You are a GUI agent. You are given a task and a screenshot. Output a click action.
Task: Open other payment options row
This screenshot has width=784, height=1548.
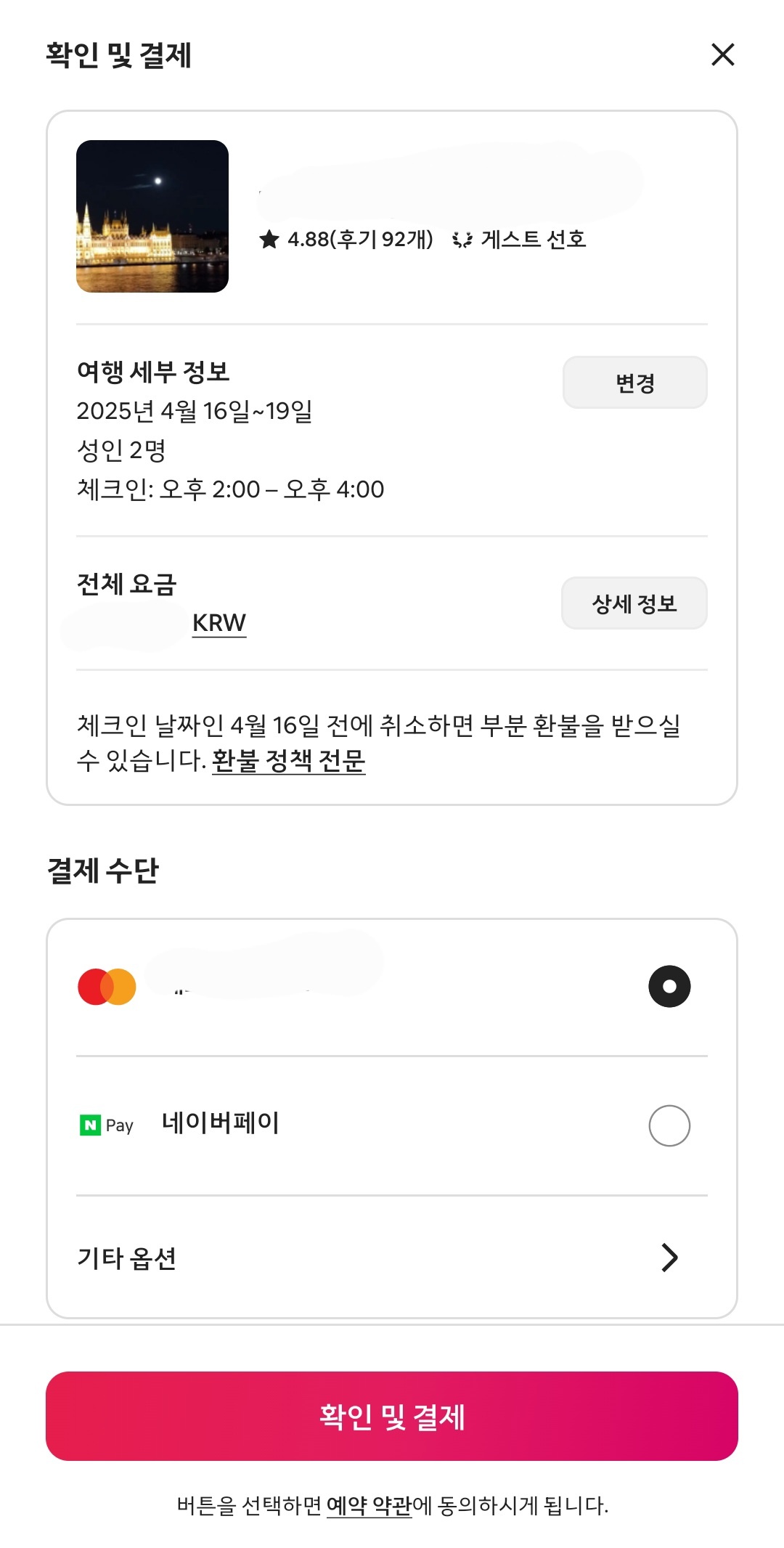(x=392, y=1258)
